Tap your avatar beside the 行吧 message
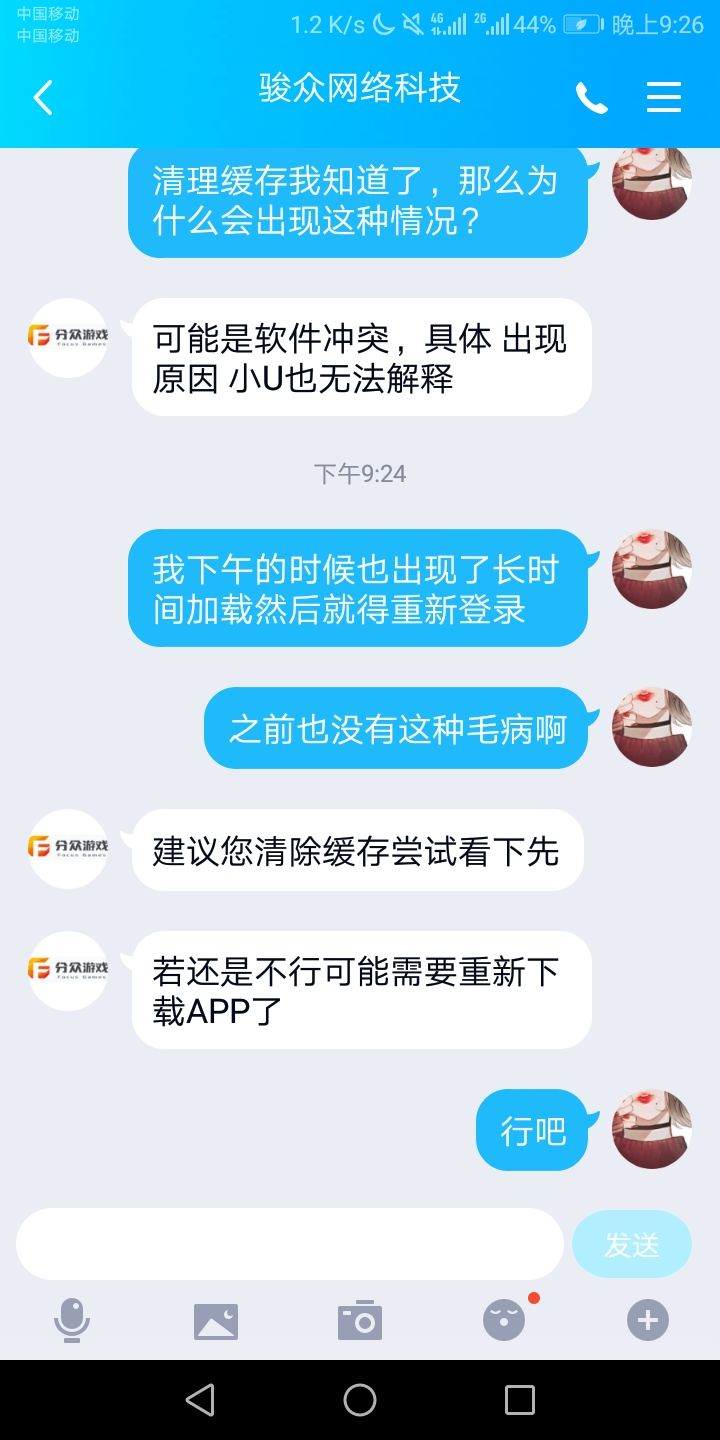Screen dimensions: 720x1440 coord(651,1129)
